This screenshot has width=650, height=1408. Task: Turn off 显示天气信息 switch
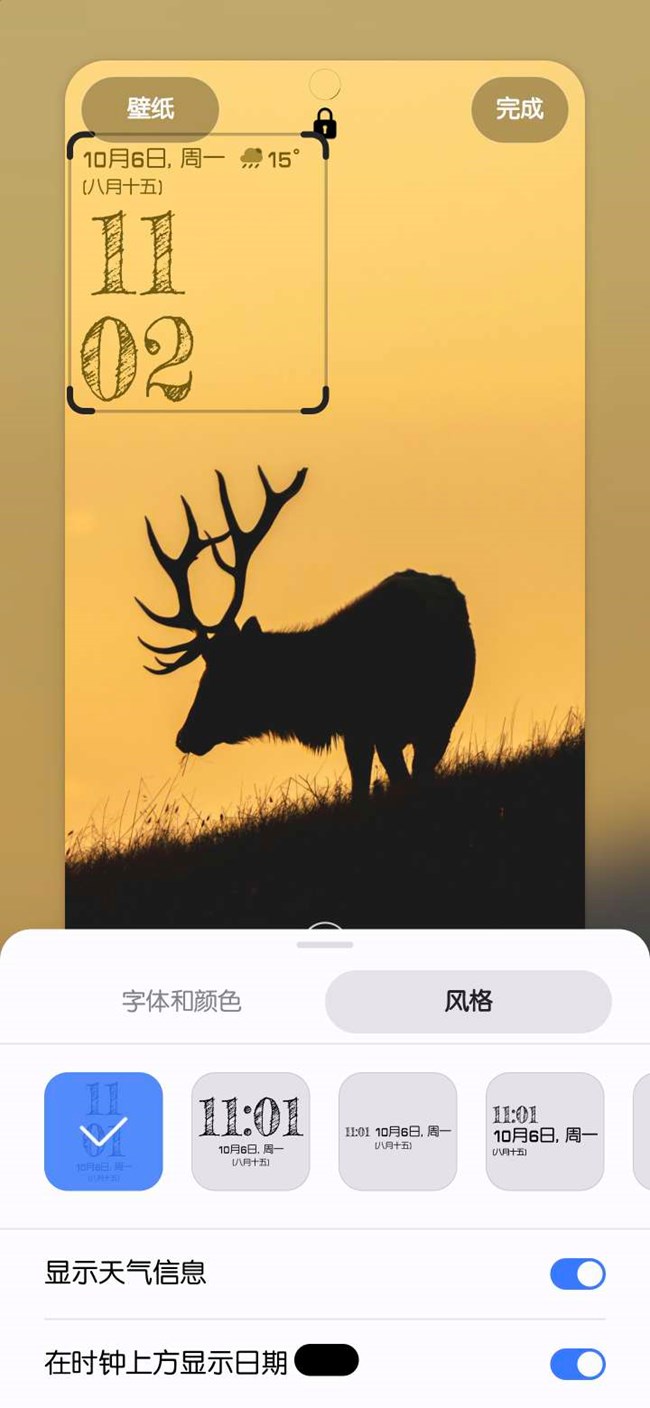(577, 1274)
